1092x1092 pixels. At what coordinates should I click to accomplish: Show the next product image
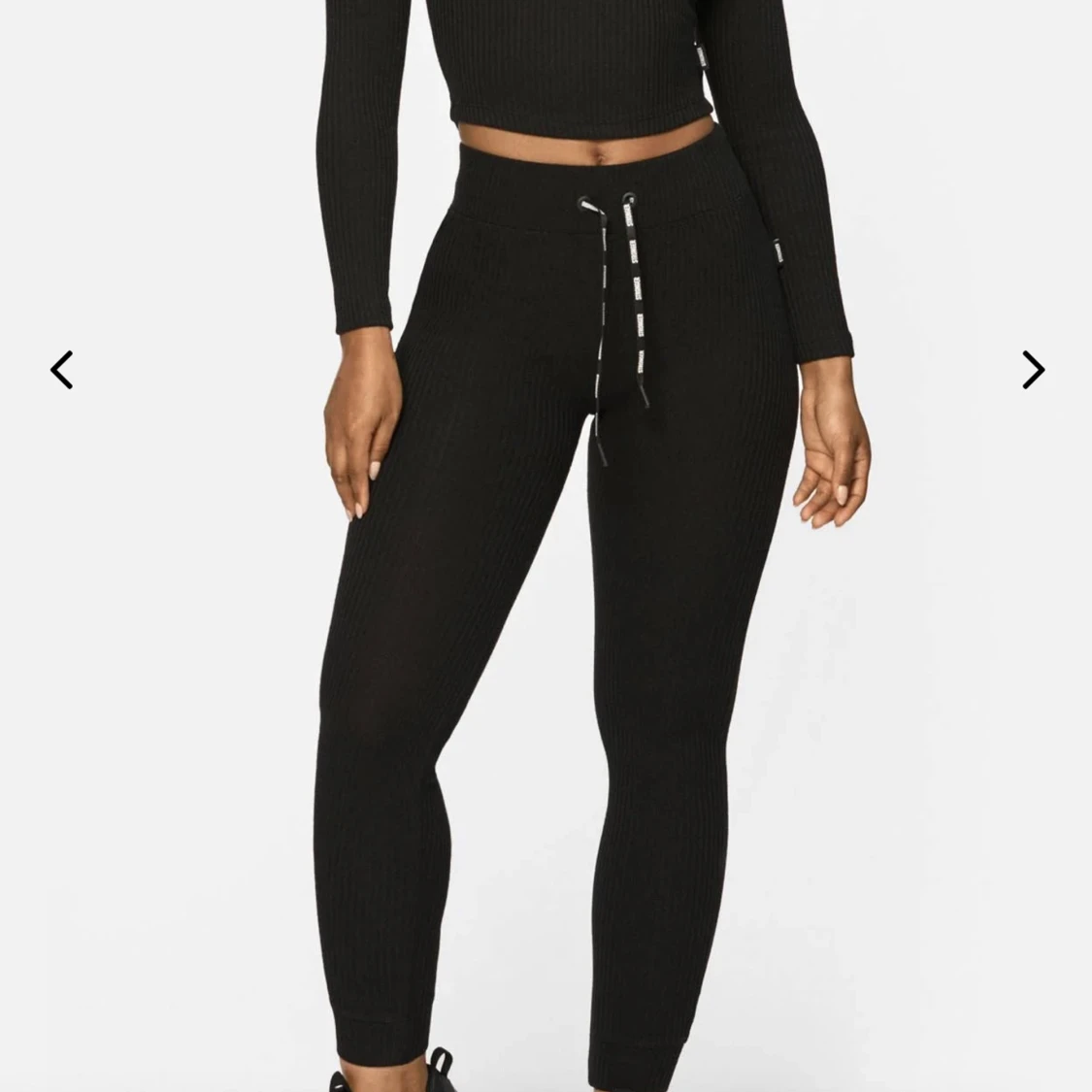pyautogui.click(x=1033, y=370)
